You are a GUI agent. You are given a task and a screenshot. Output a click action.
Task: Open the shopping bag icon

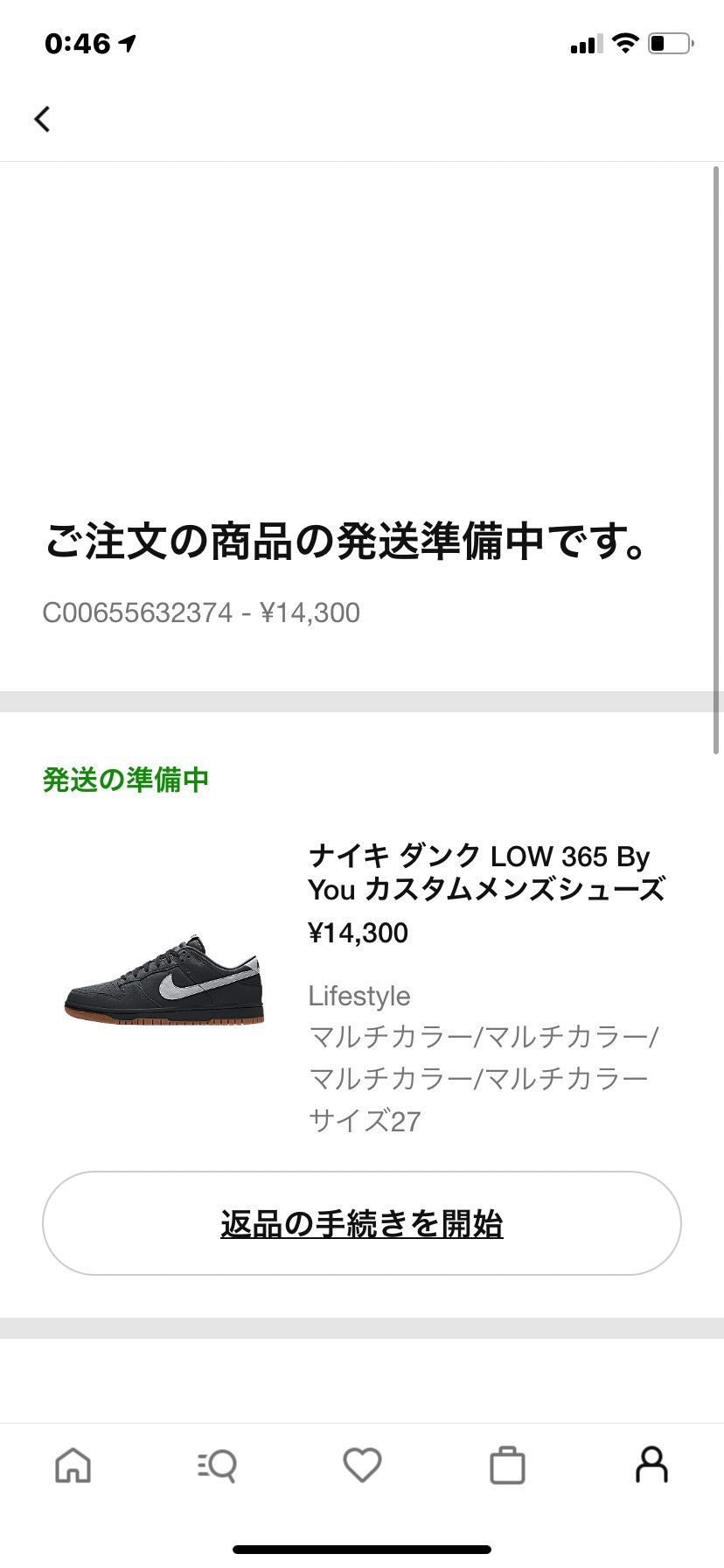pyautogui.click(x=507, y=1466)
